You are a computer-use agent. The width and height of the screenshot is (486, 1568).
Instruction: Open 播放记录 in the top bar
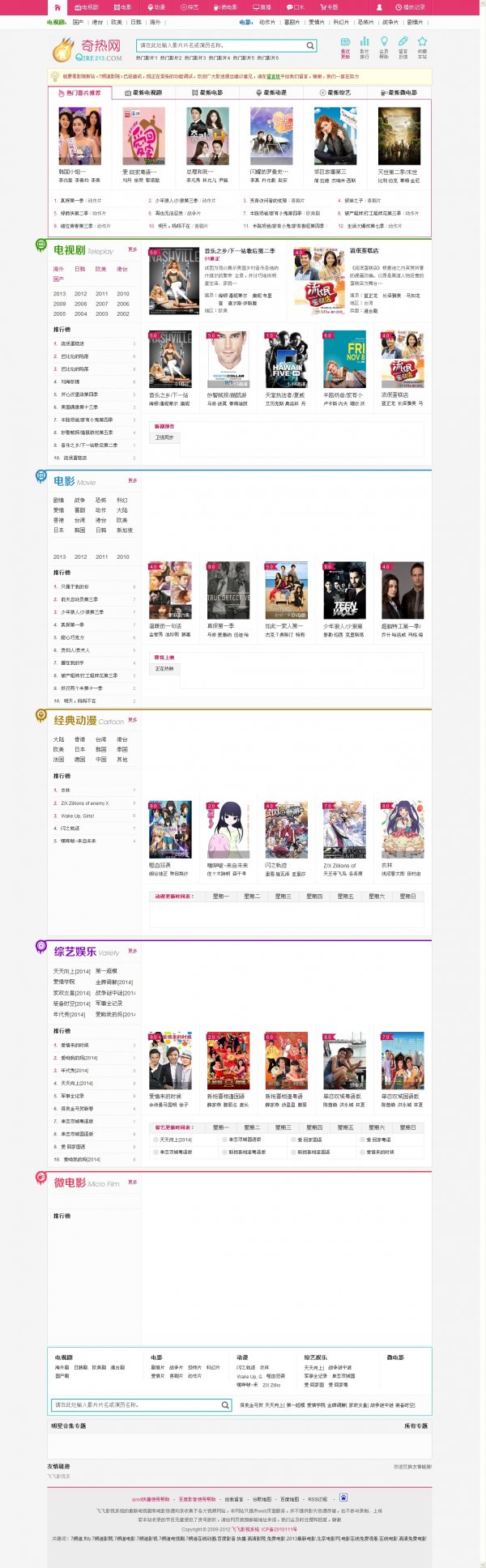coord(411,6)
